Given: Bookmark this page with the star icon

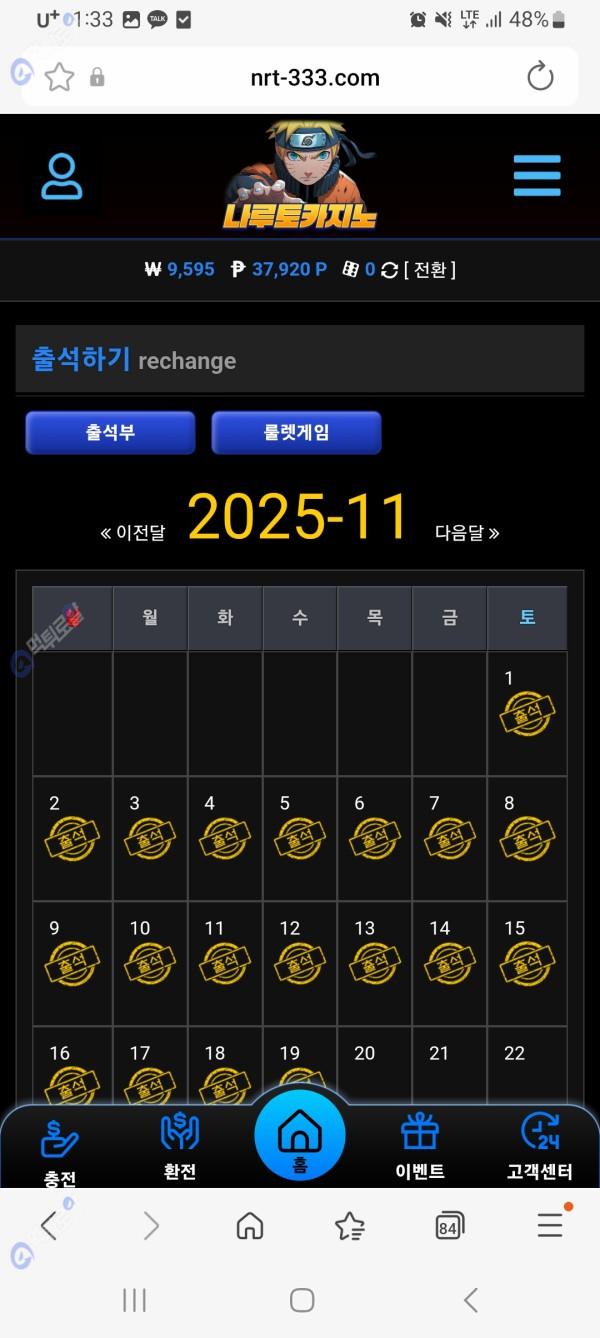Looking at the screenshot, I should 59,77.
